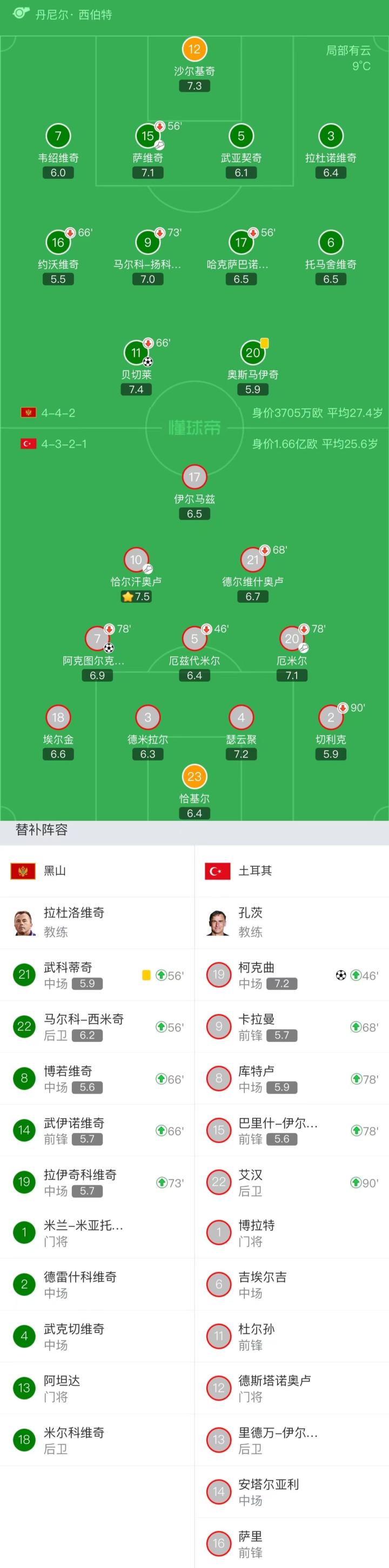View substitute 卡拉曼 details
Viewport: 389px width, 1568px height.
292,1026
